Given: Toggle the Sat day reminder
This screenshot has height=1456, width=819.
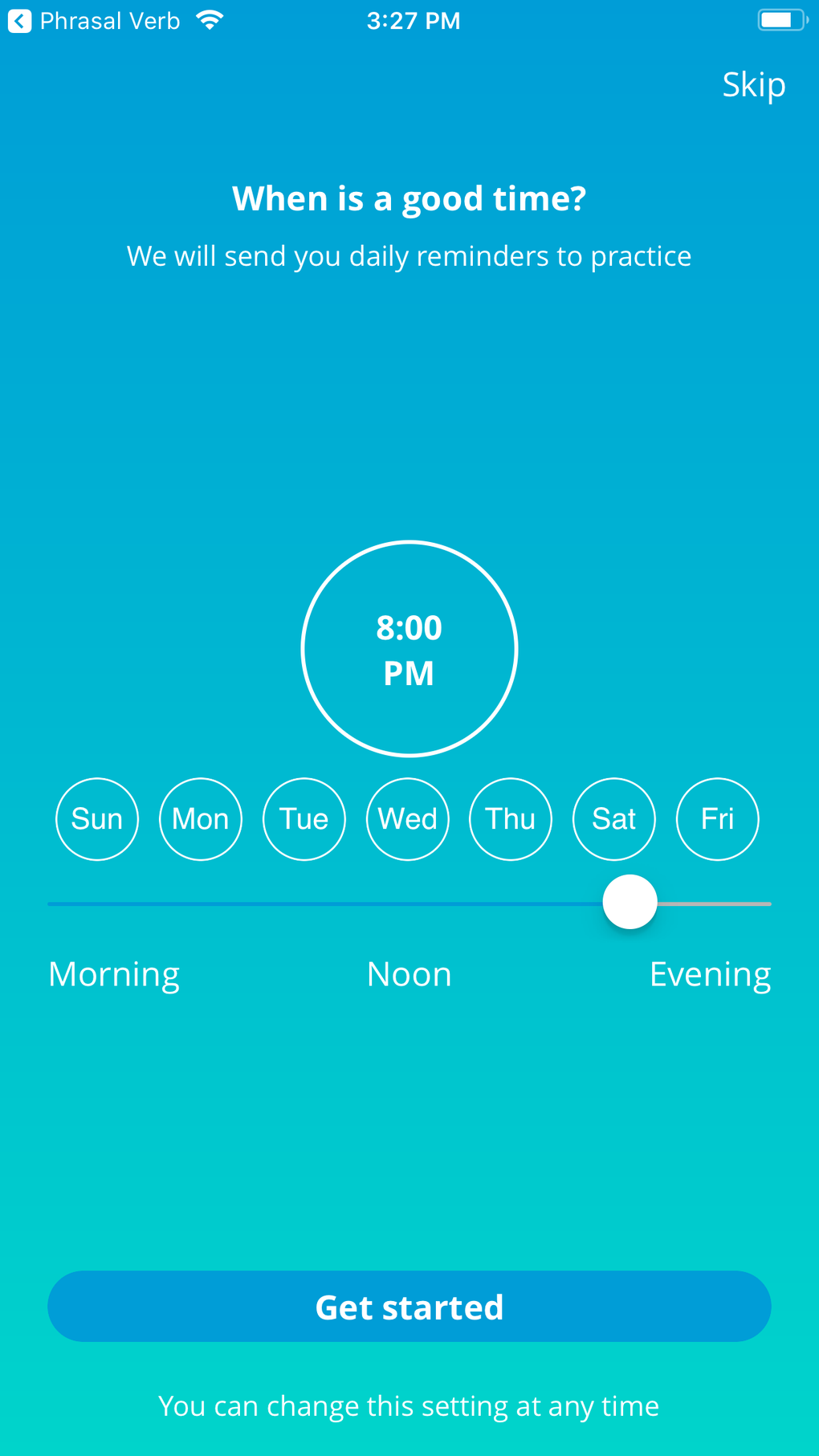Looking at the screenshot, I should 614,819.
